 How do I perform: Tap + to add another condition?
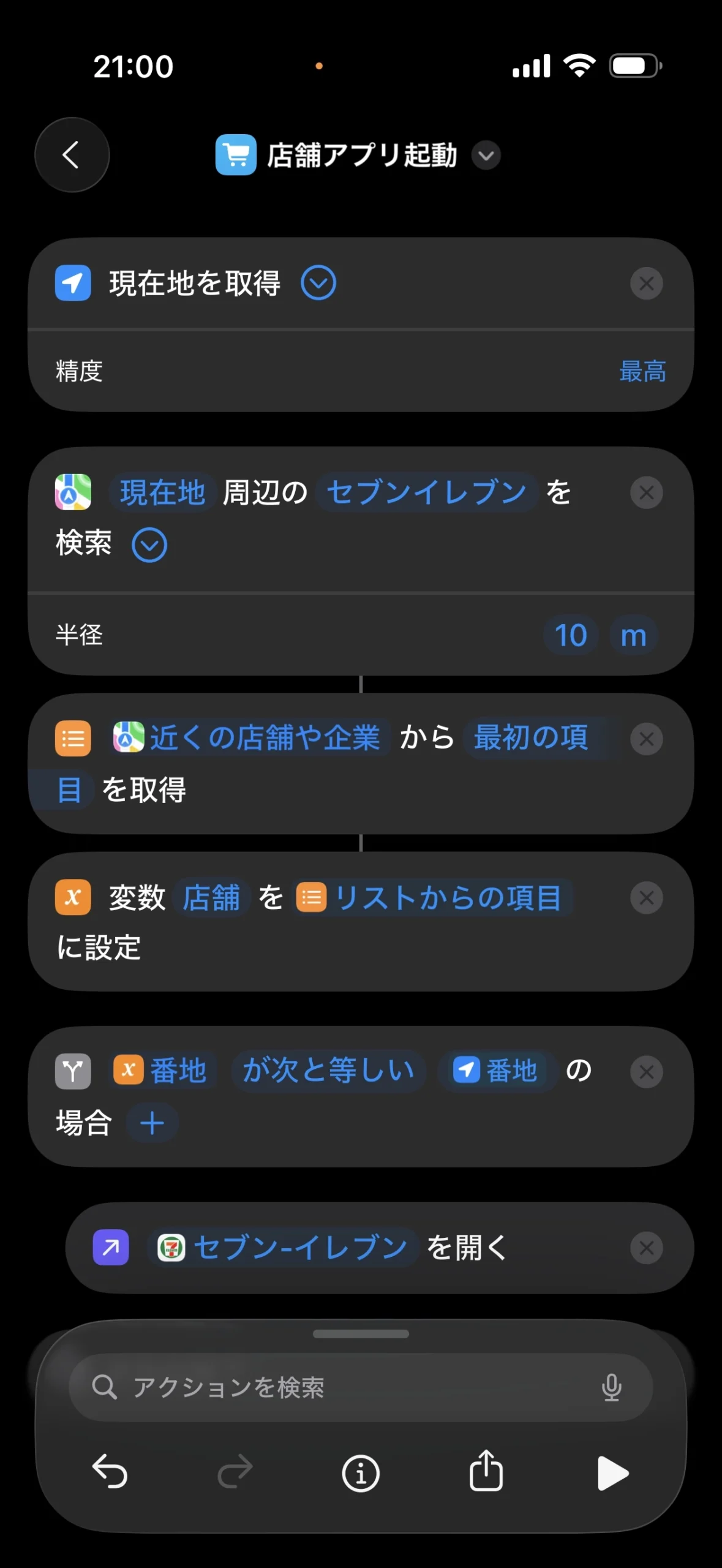(152, 1123)
